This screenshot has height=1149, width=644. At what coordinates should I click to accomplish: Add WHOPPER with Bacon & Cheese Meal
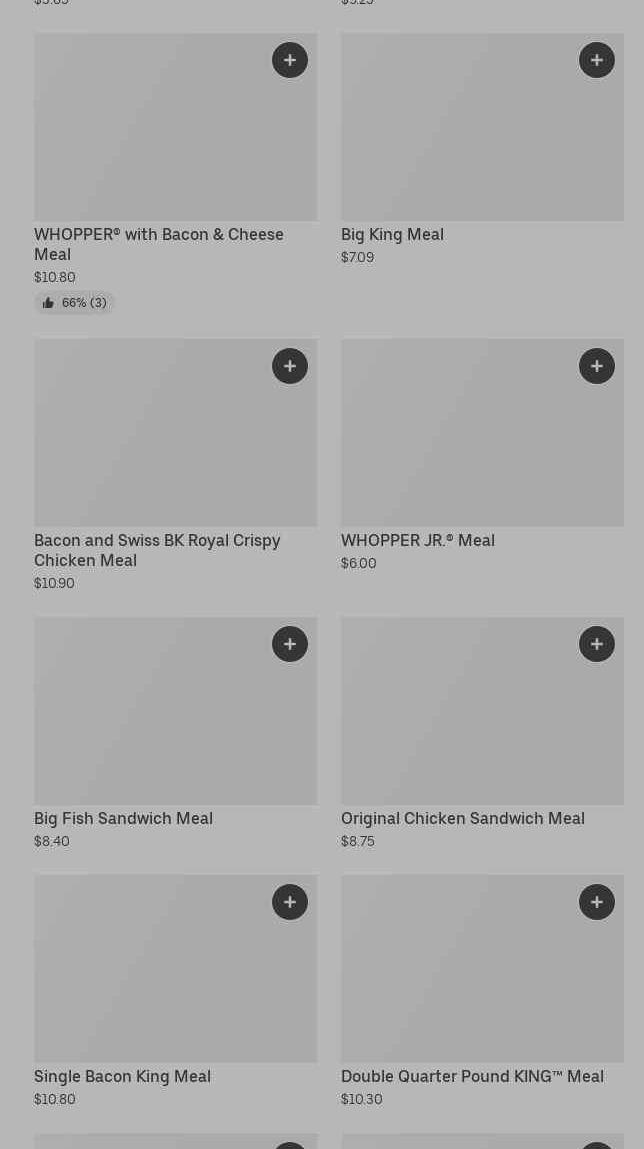(290, 60)
